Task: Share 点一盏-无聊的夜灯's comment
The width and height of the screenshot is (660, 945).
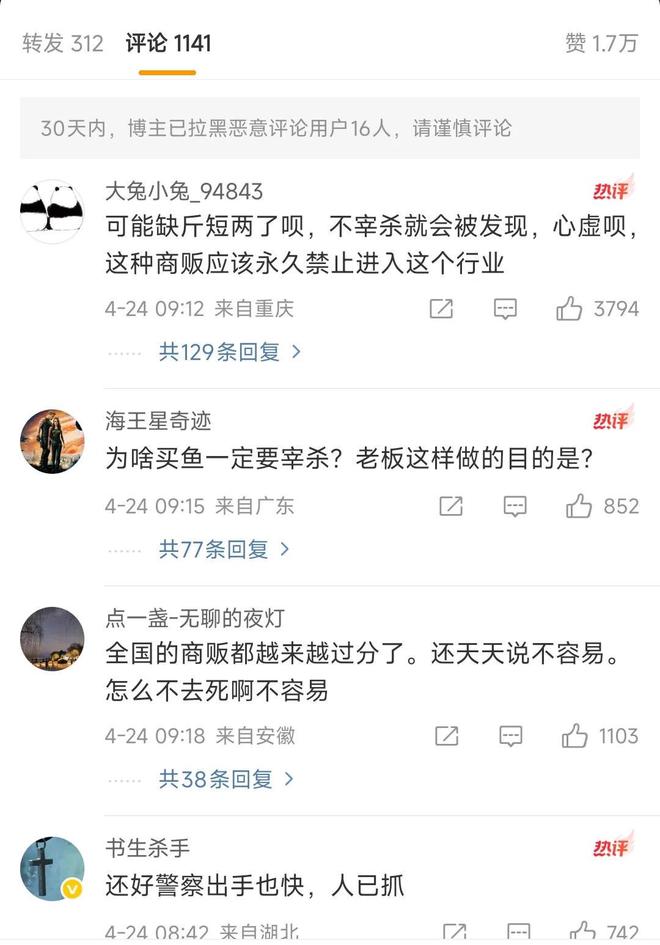Action: tap(446, 736)
